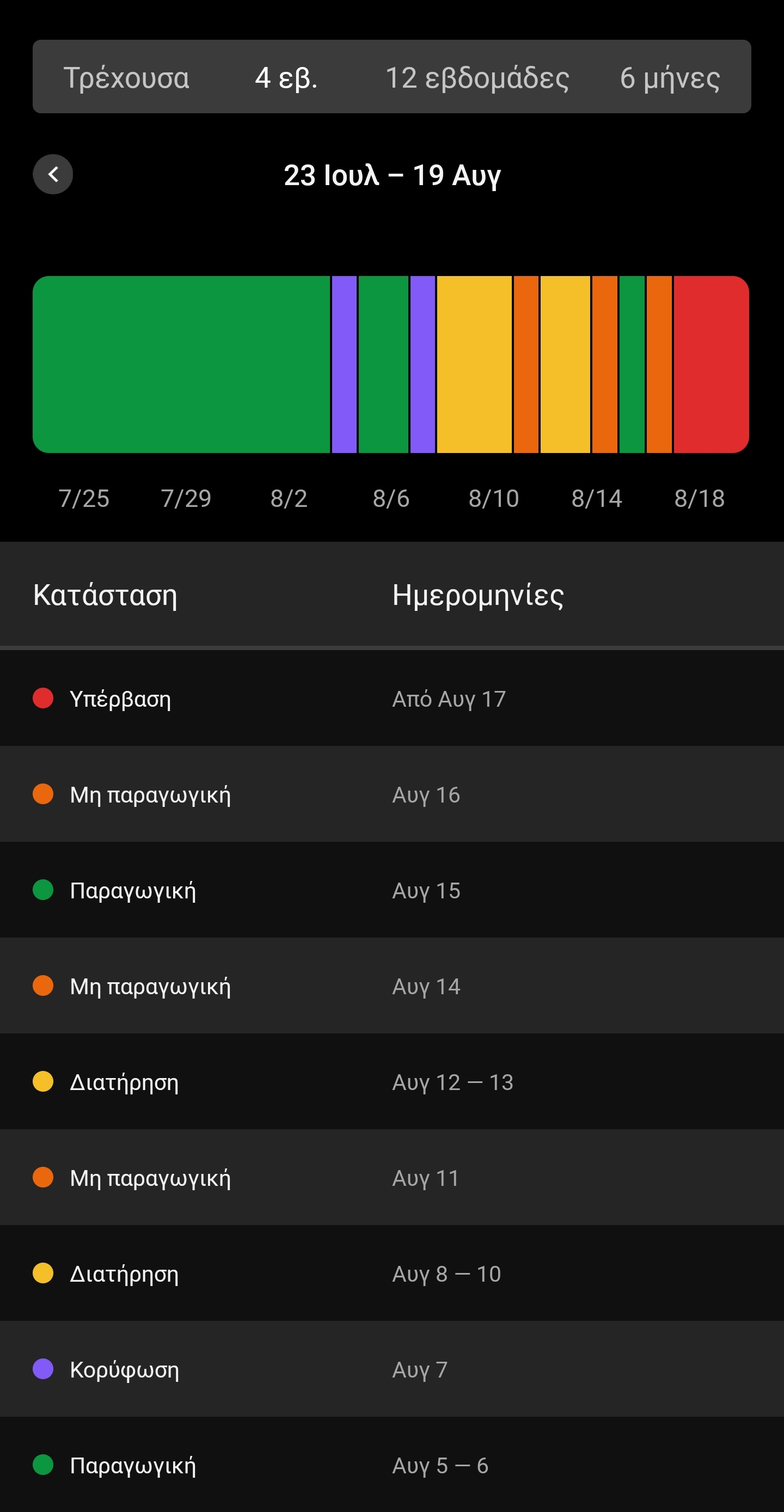The height and width of the screenshot is (1512, 784).
Task: Go to the previous date period
Action: (53, 174)
